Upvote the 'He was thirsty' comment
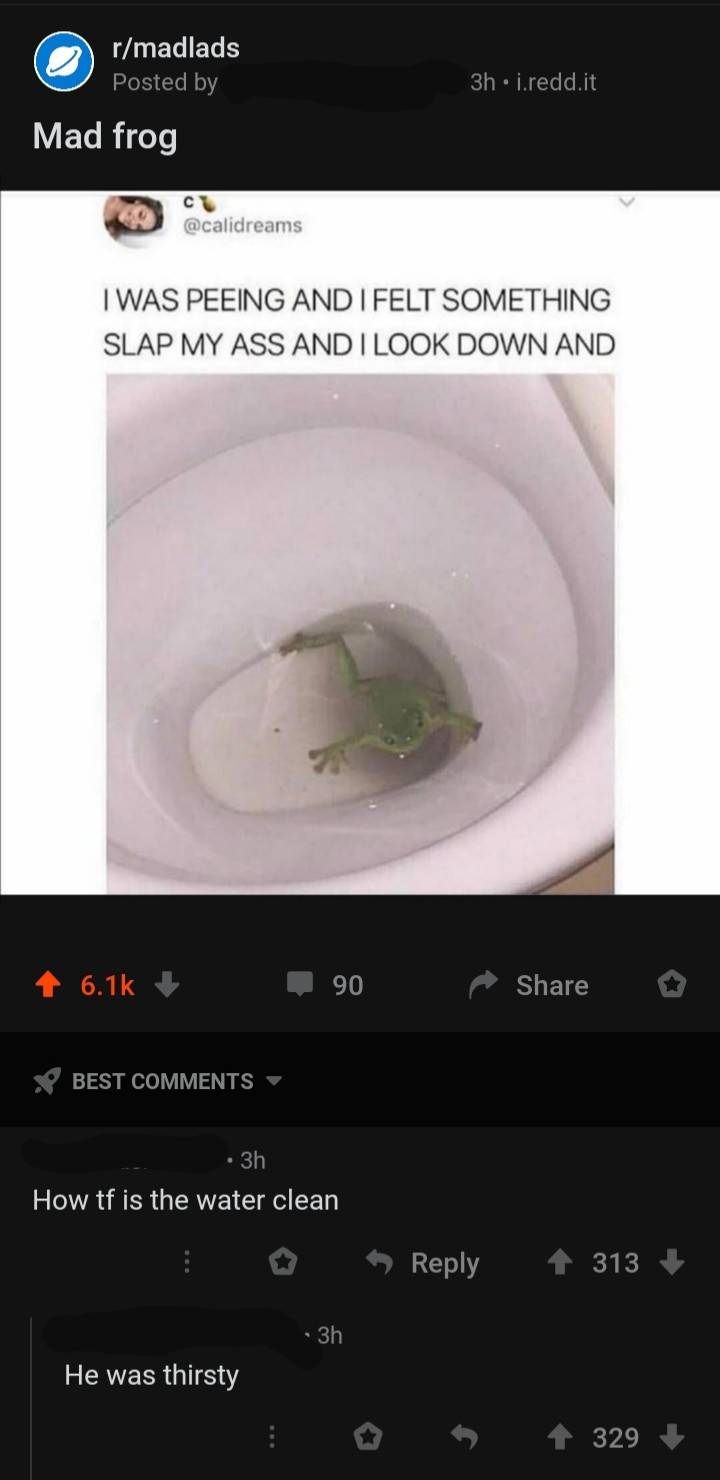720x1480 pixels. (559, 1438)
